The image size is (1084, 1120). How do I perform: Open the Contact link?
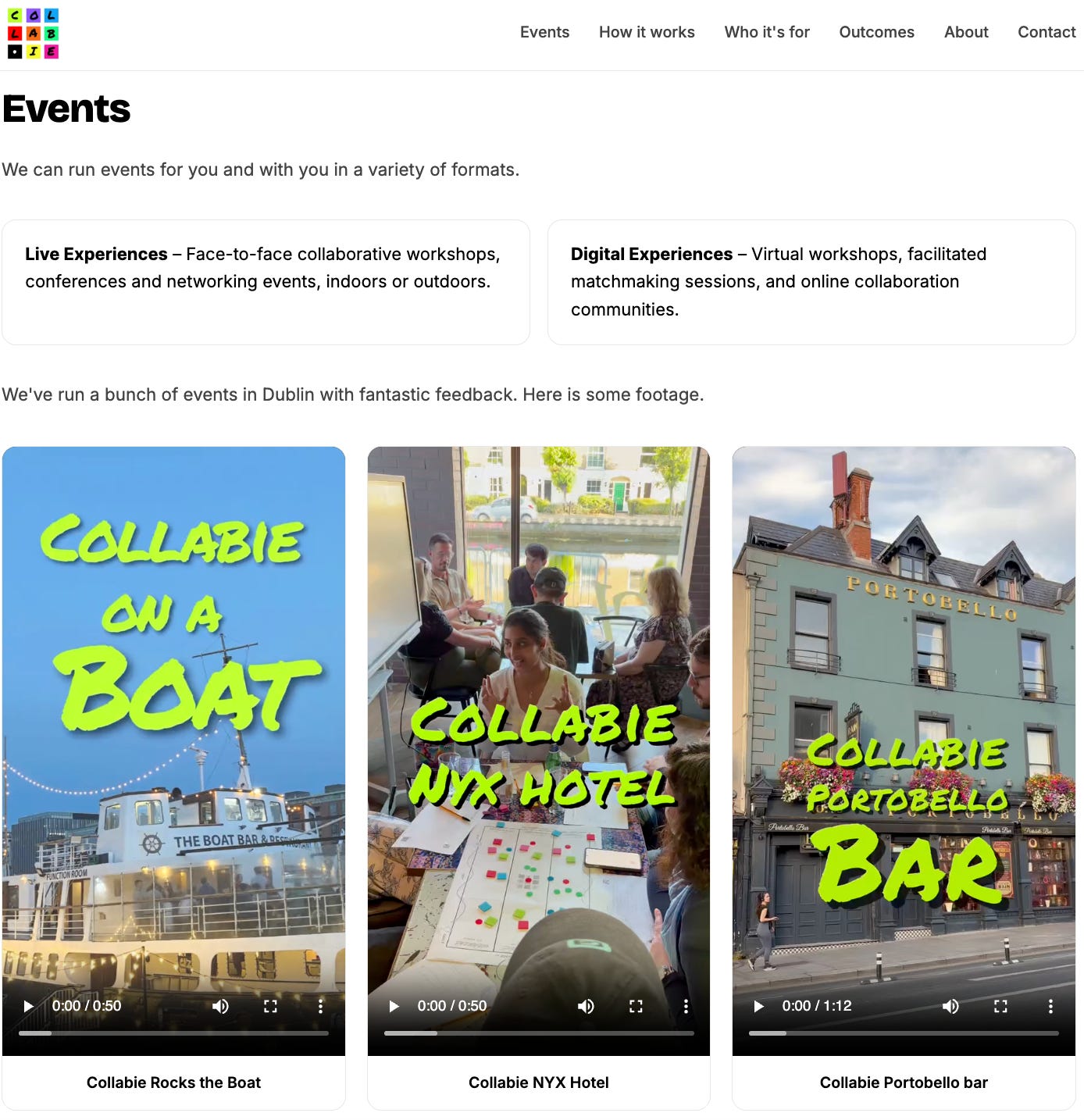1047,32
